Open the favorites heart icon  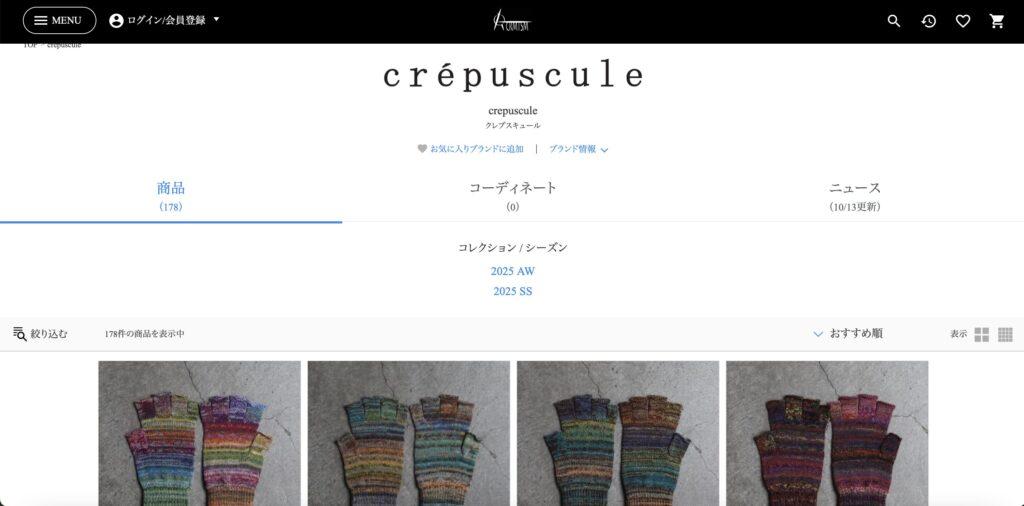pos(963,21)
